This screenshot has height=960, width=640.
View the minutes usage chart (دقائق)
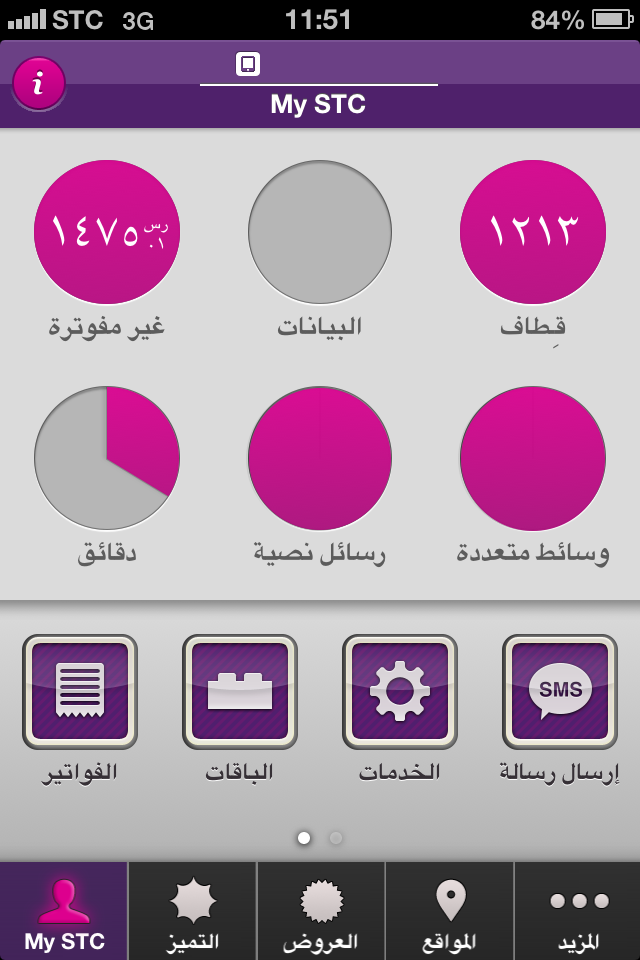click(107, 458)
